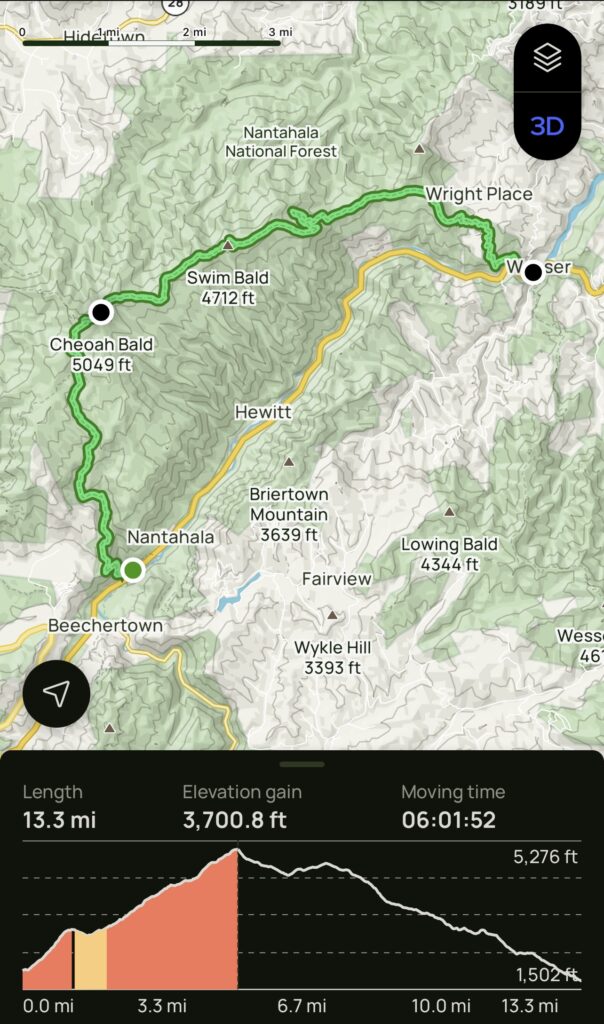The width and height of the screenshot is (604, 1024).
Task: Center map on my current location
Action: pyautogui.click(x=57, y=694)
